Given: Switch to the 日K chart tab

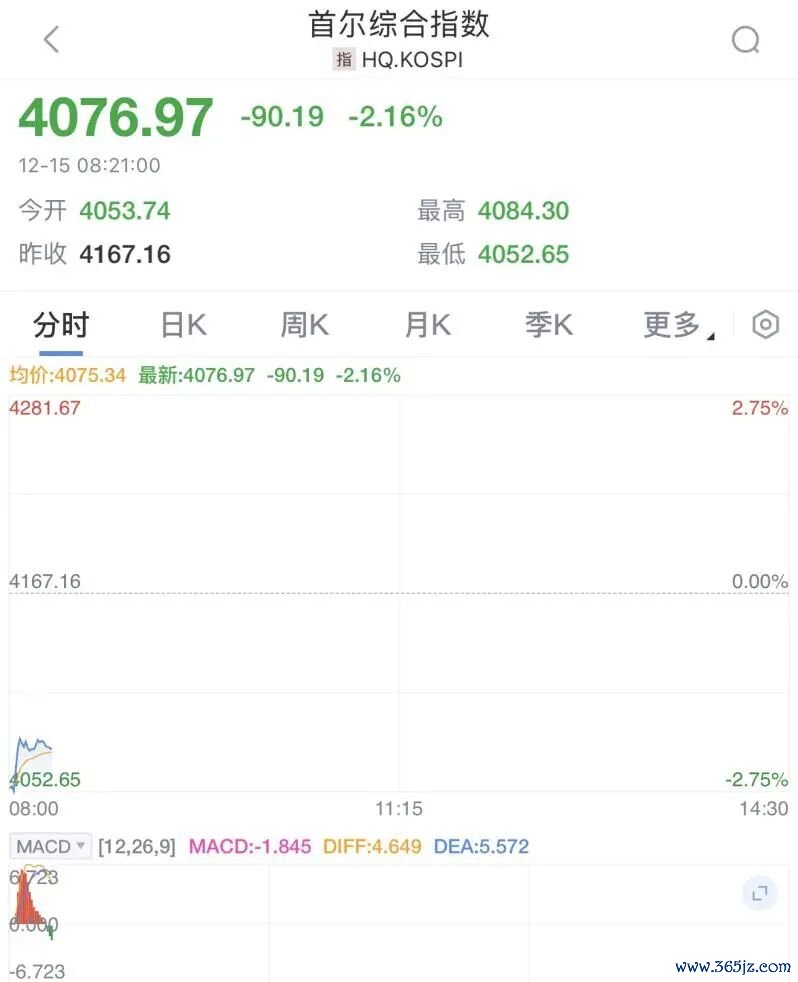Looking at the screenshot, I should (183, 325).
